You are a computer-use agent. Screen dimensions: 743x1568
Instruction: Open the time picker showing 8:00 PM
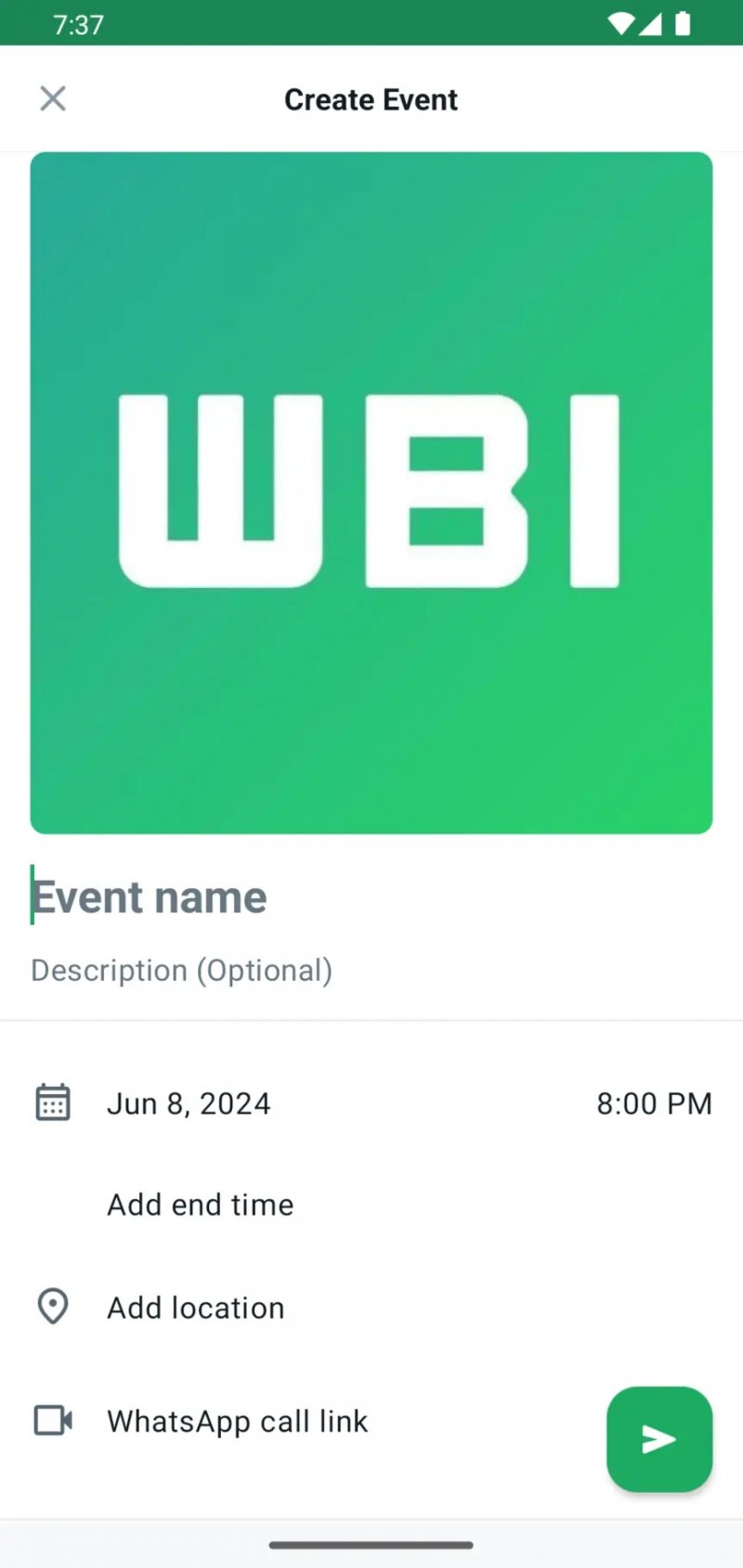coord(654,1103)
